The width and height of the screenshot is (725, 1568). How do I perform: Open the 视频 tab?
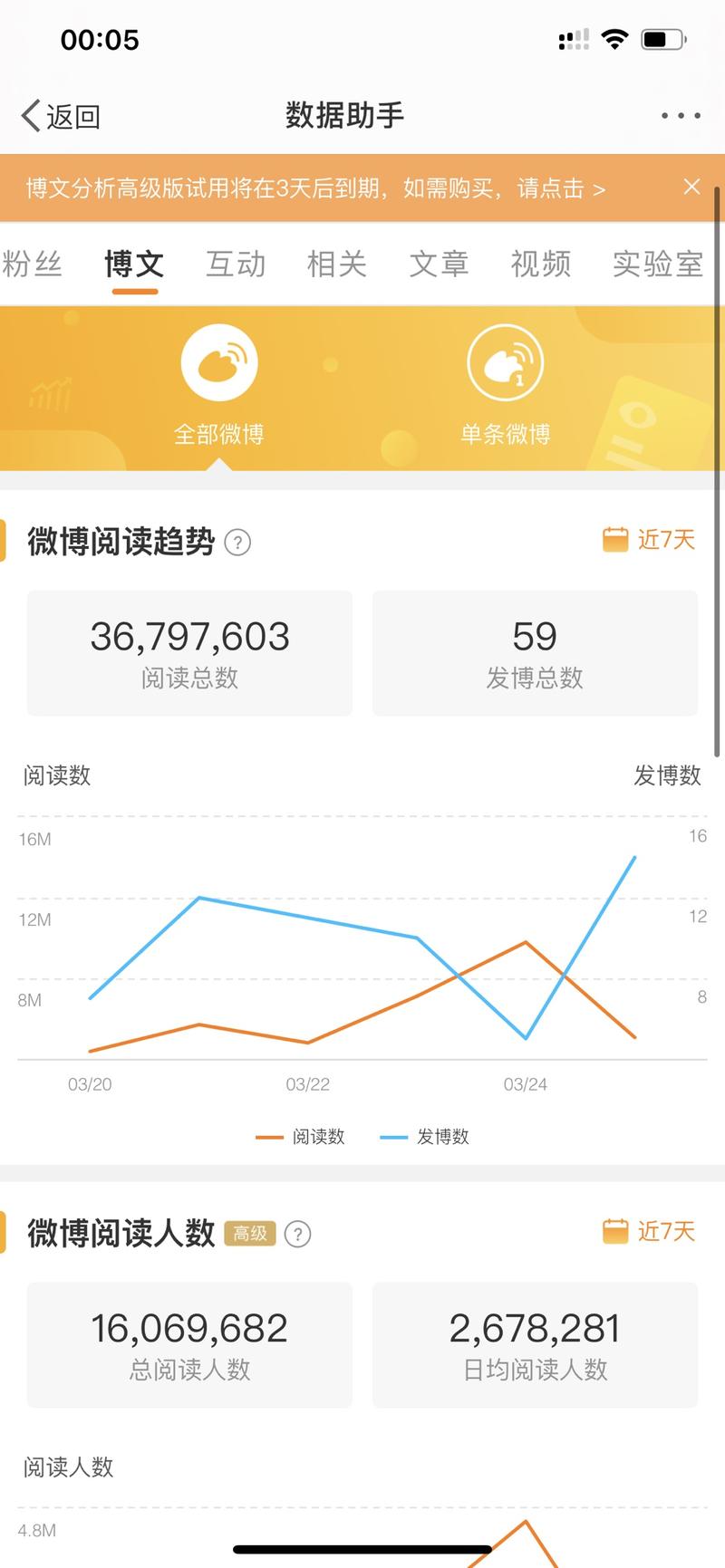(x=540, y=265)
